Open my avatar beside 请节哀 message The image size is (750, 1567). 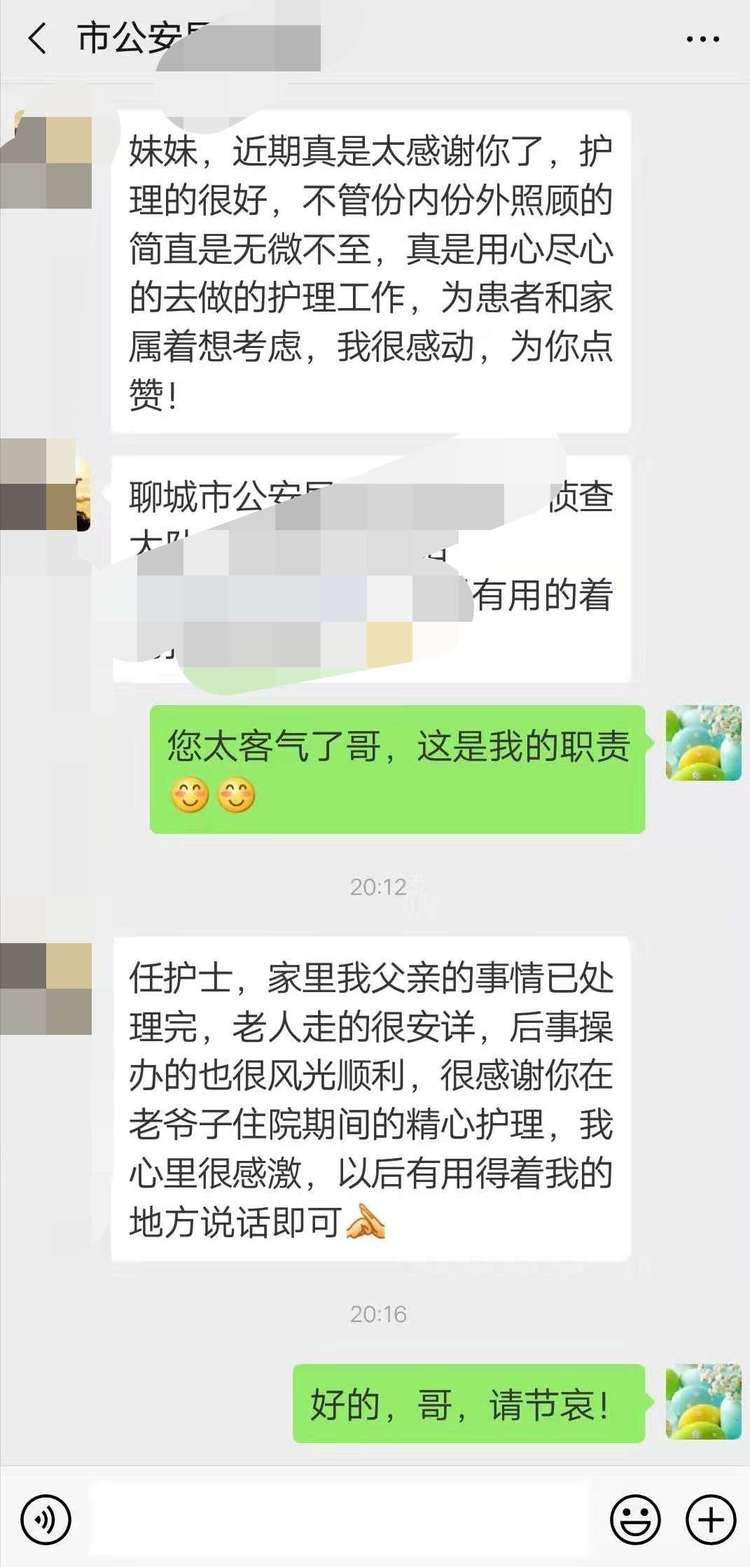tap(703, 1402)
